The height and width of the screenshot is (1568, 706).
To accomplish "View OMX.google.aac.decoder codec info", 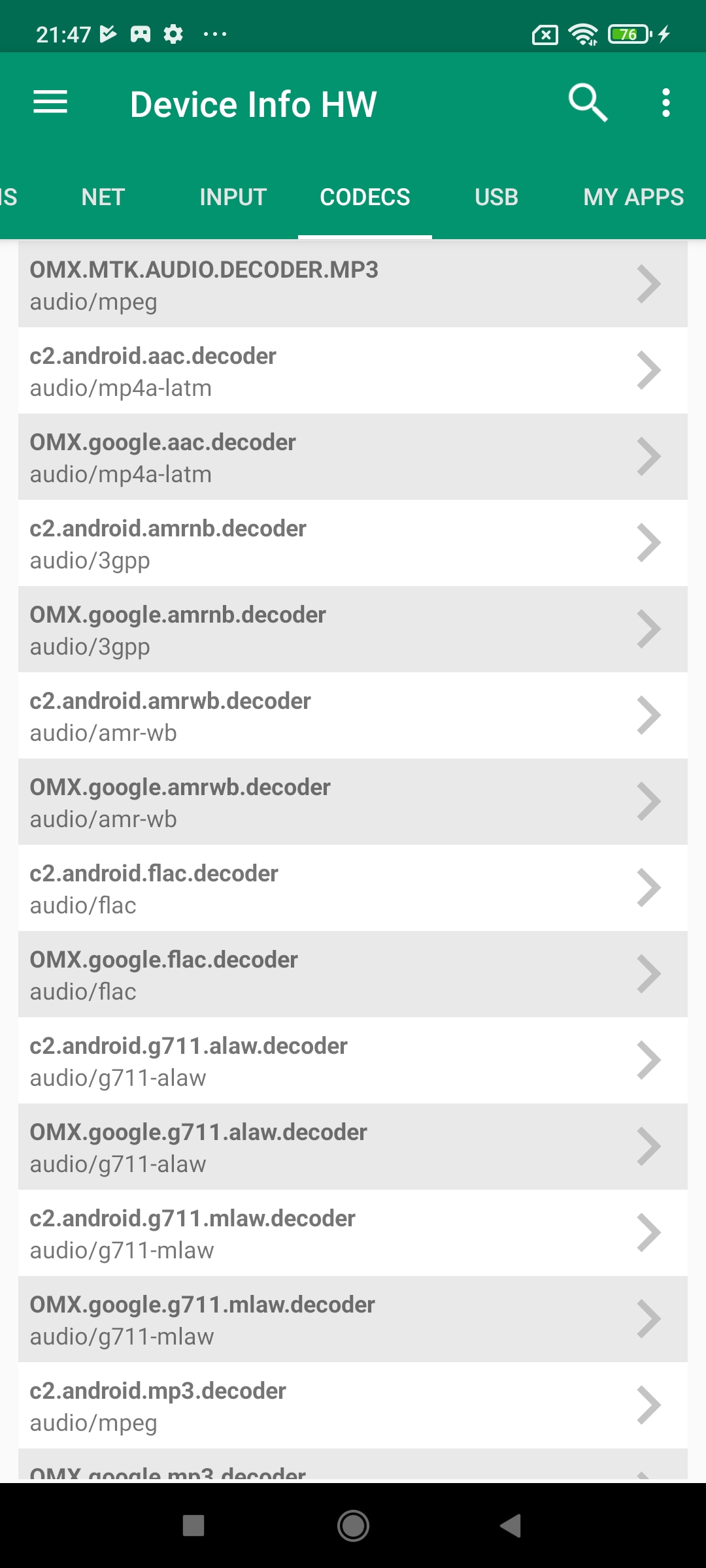I will click(353, 457).
